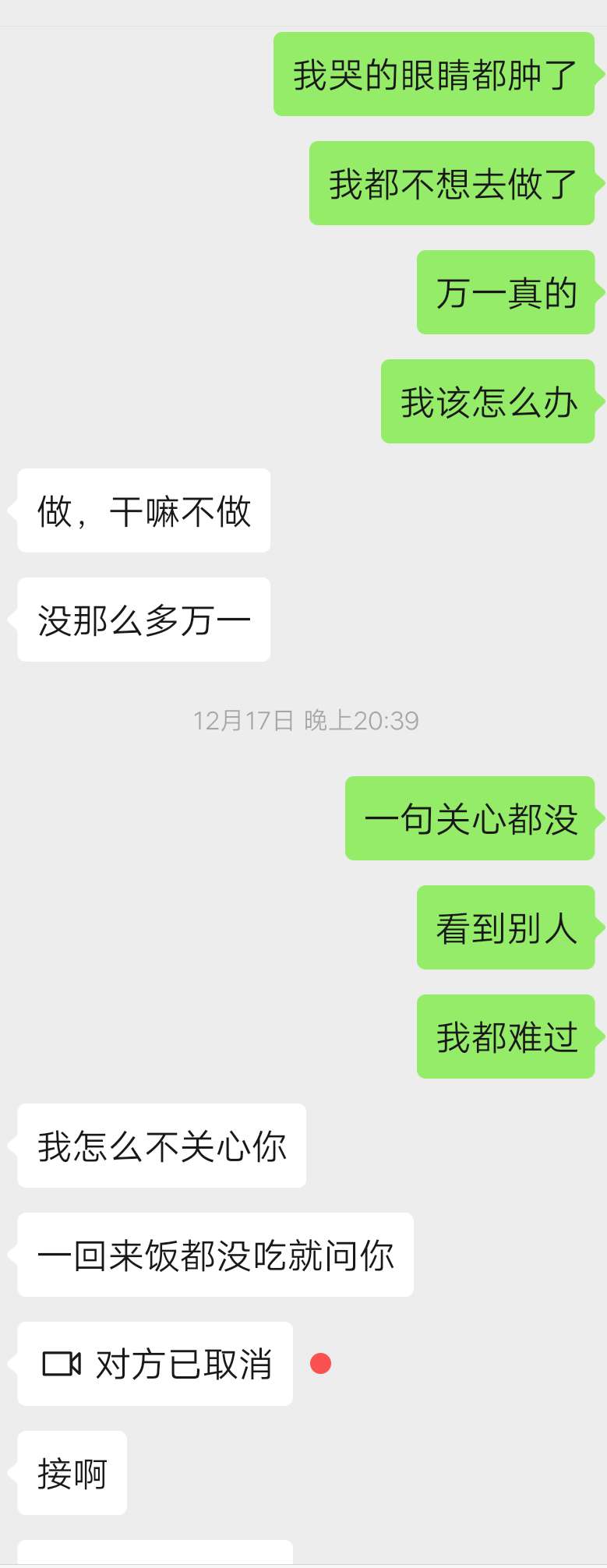Select the bubble '我都难过'
This screenshot has width=607, height=1568.
click(505, 1038)
